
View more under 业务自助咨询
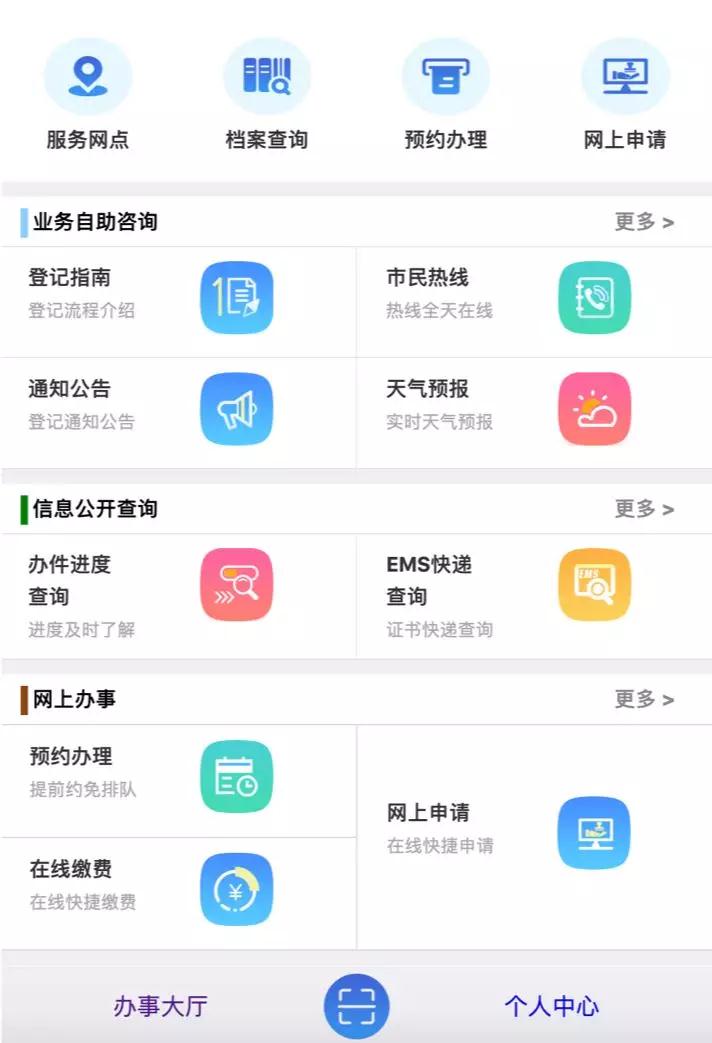[x=644, y=222]
